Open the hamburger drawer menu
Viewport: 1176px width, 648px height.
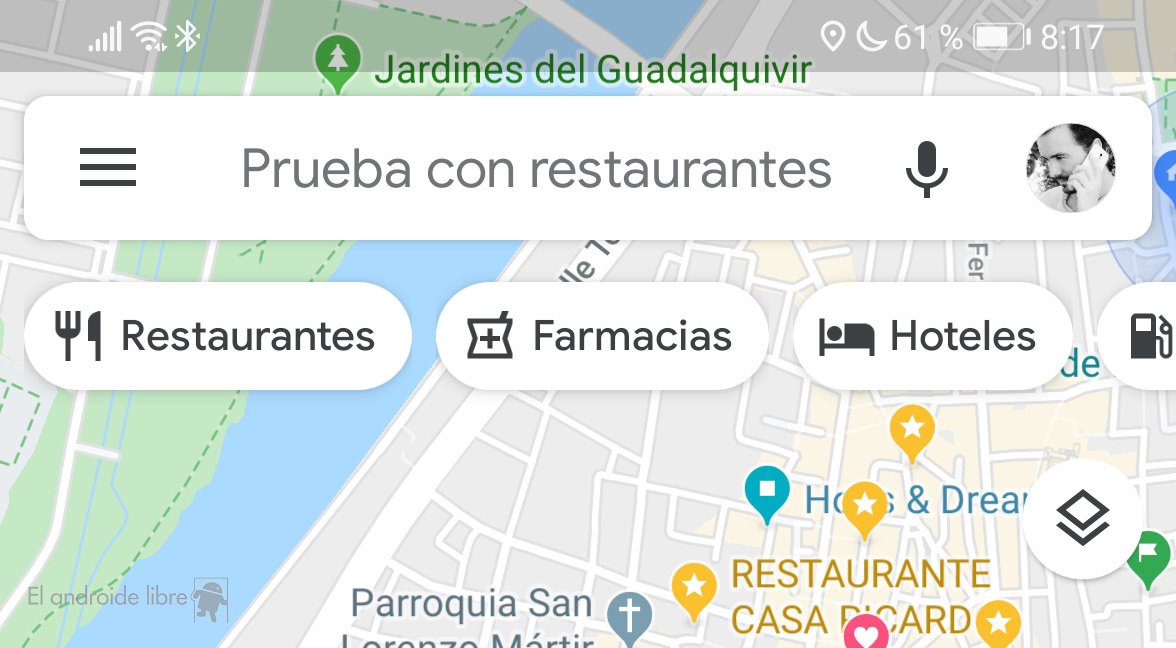pyautogui.click(x=108, y=168)
